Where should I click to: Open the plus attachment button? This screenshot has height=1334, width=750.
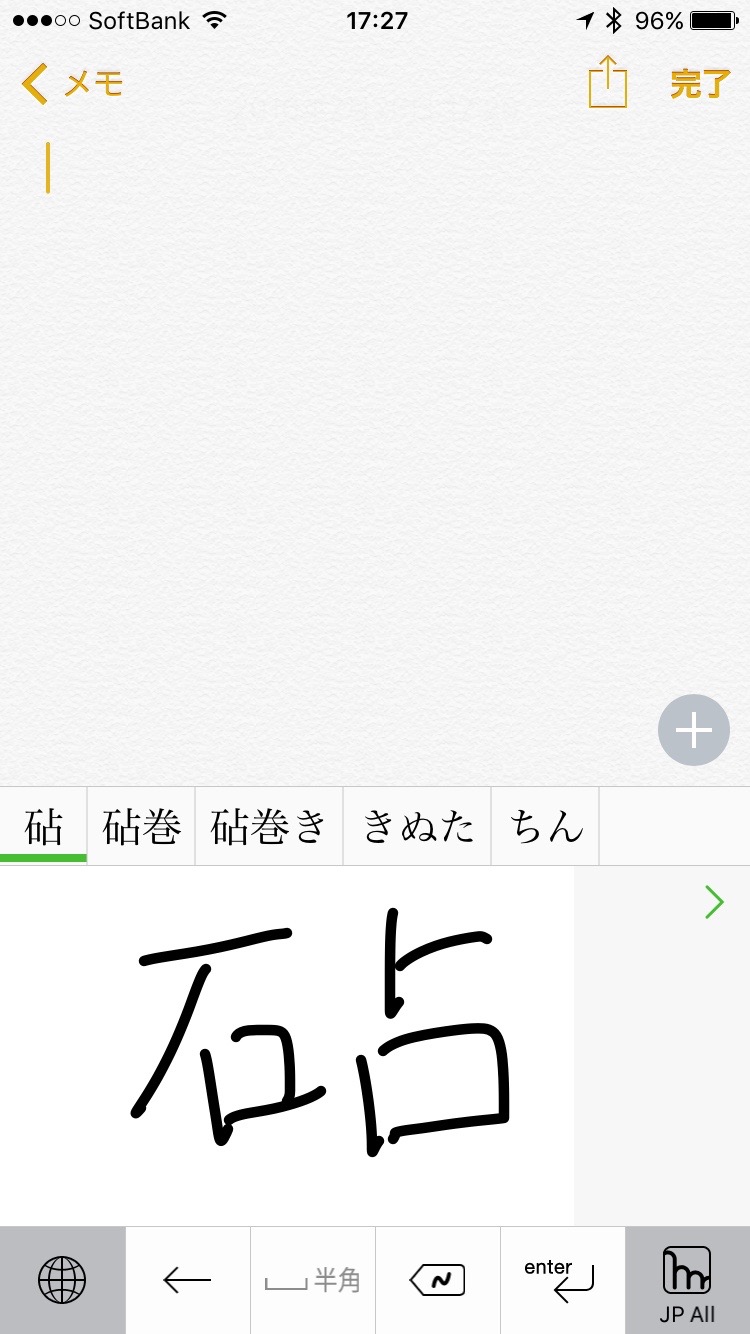pos(693,730)
